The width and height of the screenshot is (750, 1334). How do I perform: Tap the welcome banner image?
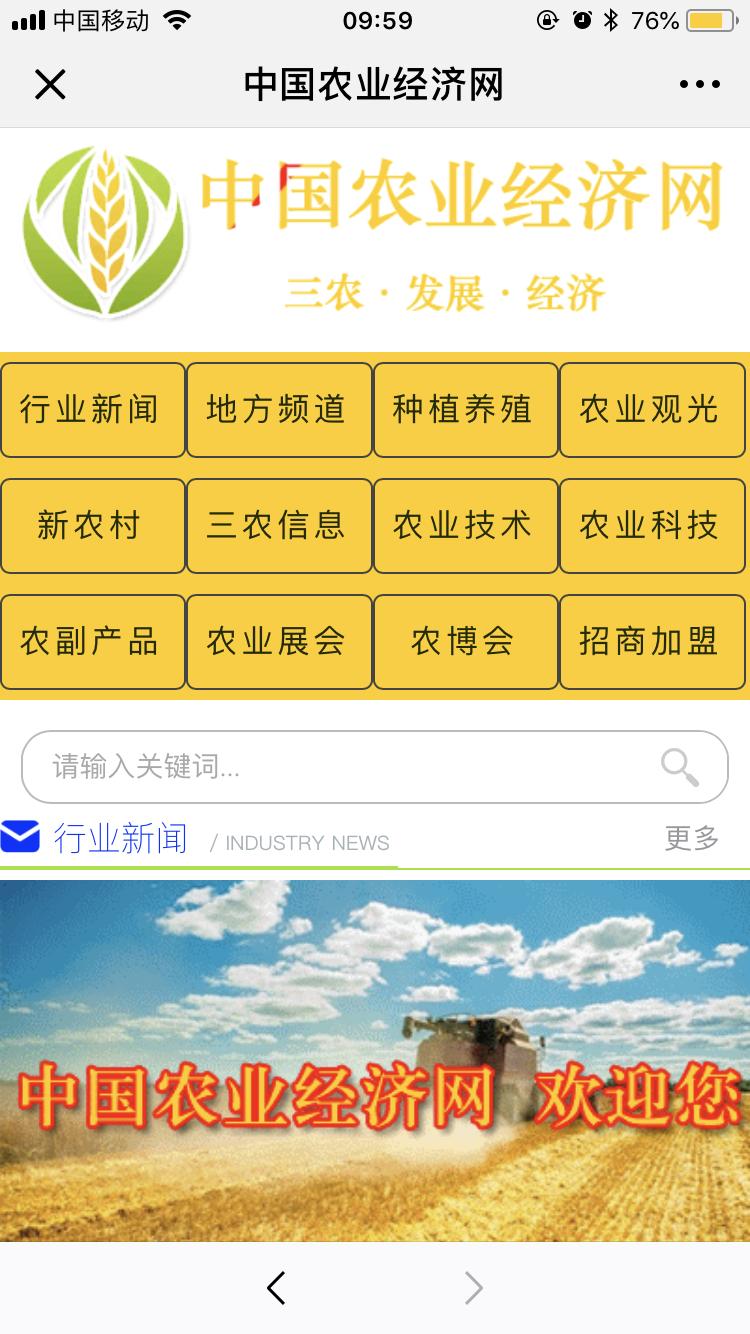pos(375,1060)
